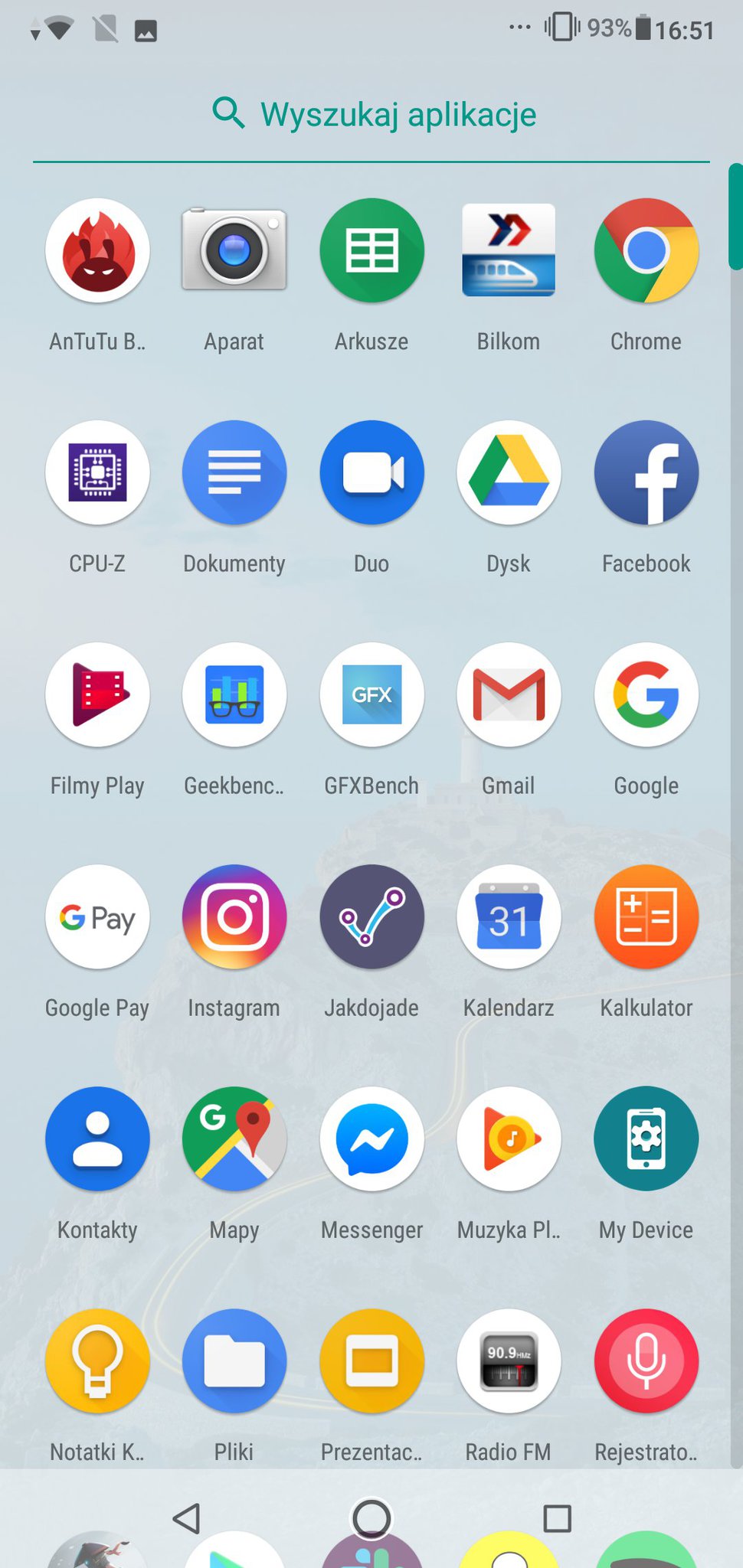Viewport: 743px width, 1568px height.
Task: Open Google Pay
Action: pos(97,917)
